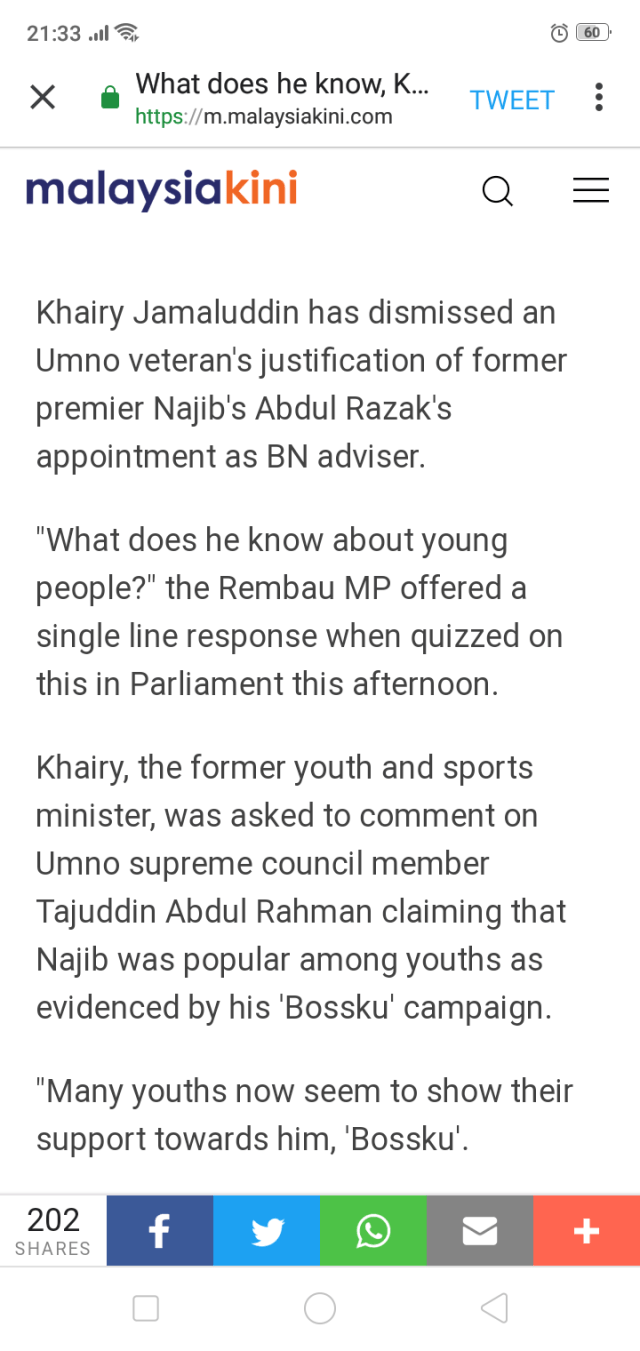The height and width of the screenshot is (1351, 640).
Task: Go to the Malaysiakini home logo
Action: [x=161, y=189]
